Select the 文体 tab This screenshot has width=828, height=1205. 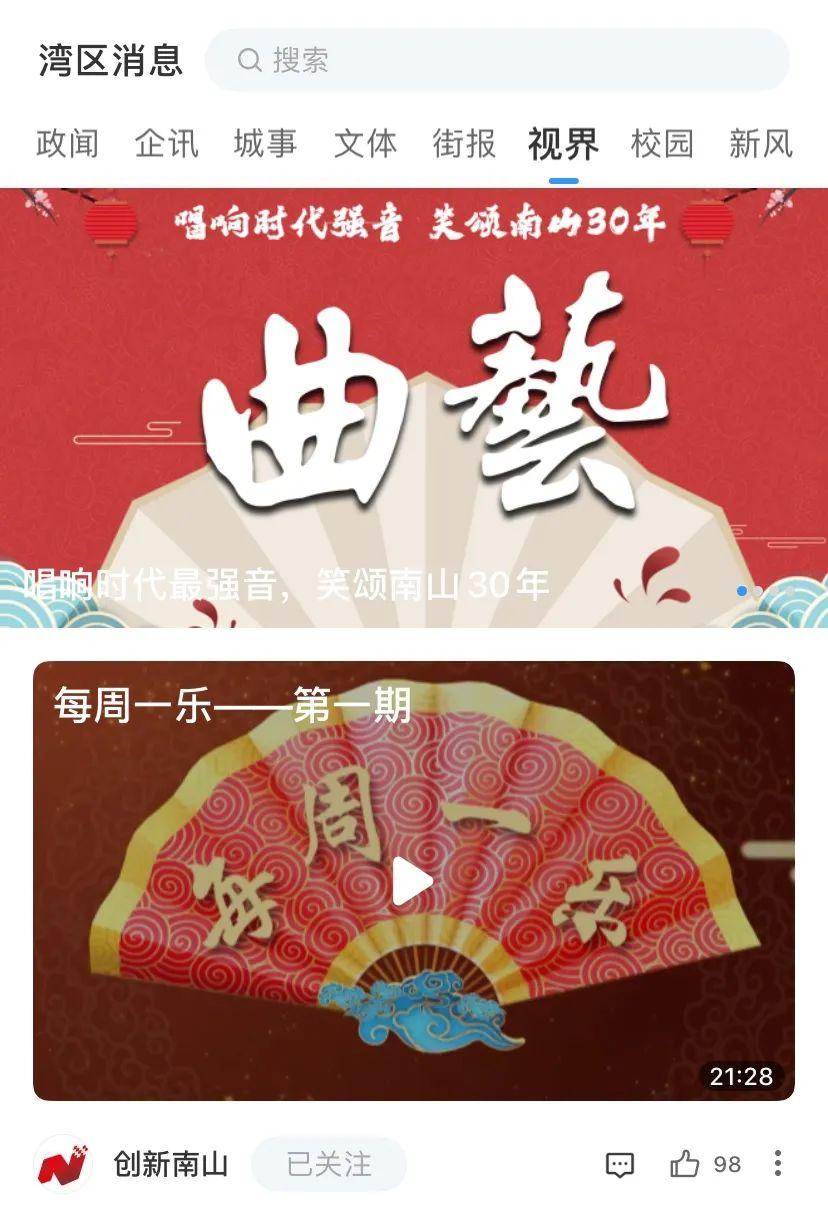pyautogui.click(x=365, y=144)
